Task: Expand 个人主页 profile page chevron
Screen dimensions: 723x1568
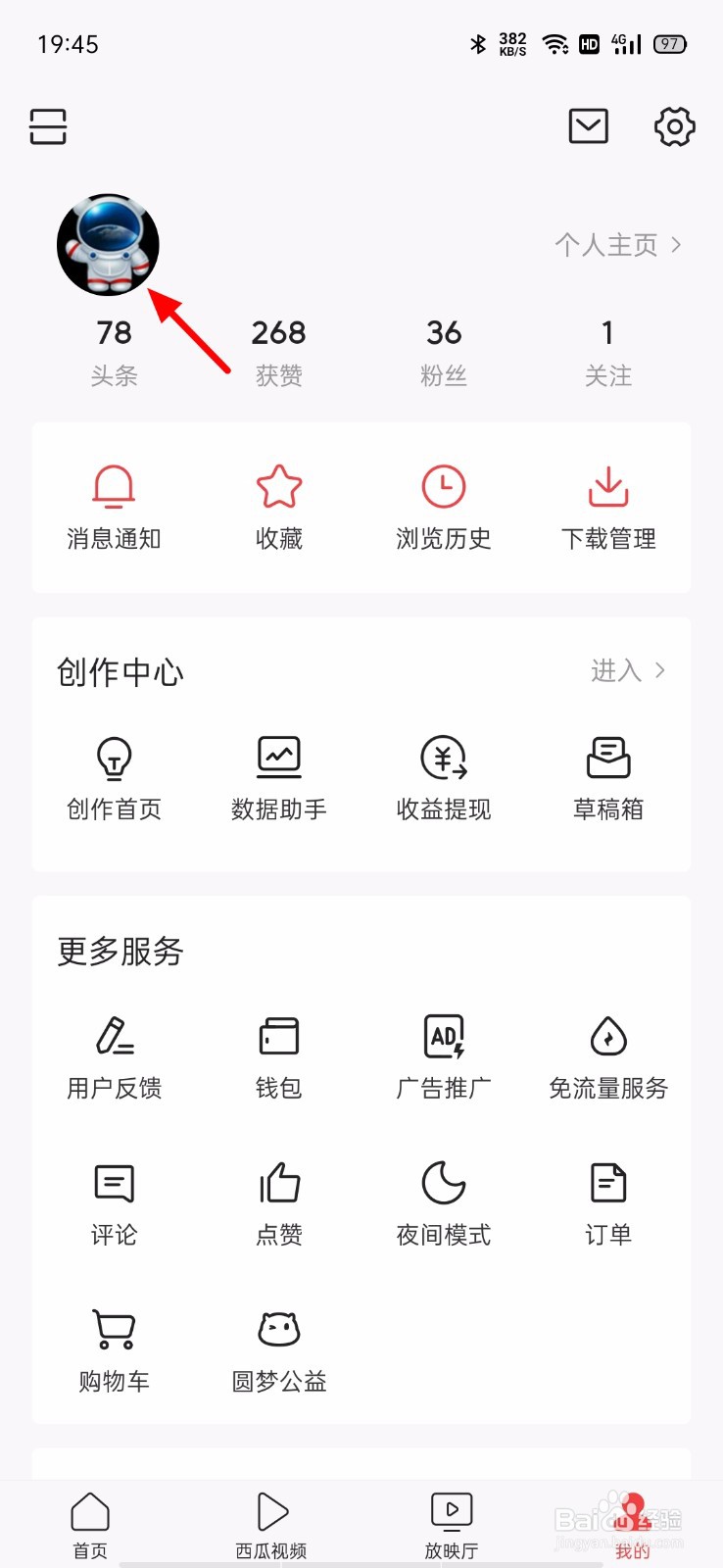Action: (x=675, y=245)
